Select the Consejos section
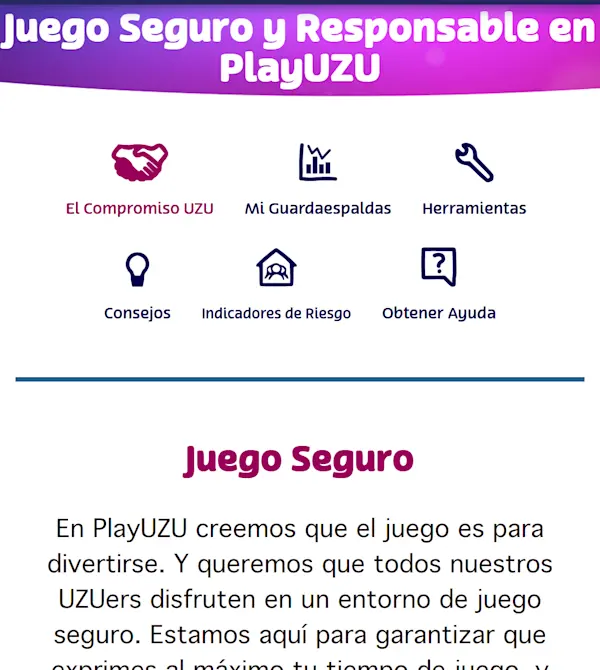The height and width of the screenshot is (670, 600). [x=137, y=285]
